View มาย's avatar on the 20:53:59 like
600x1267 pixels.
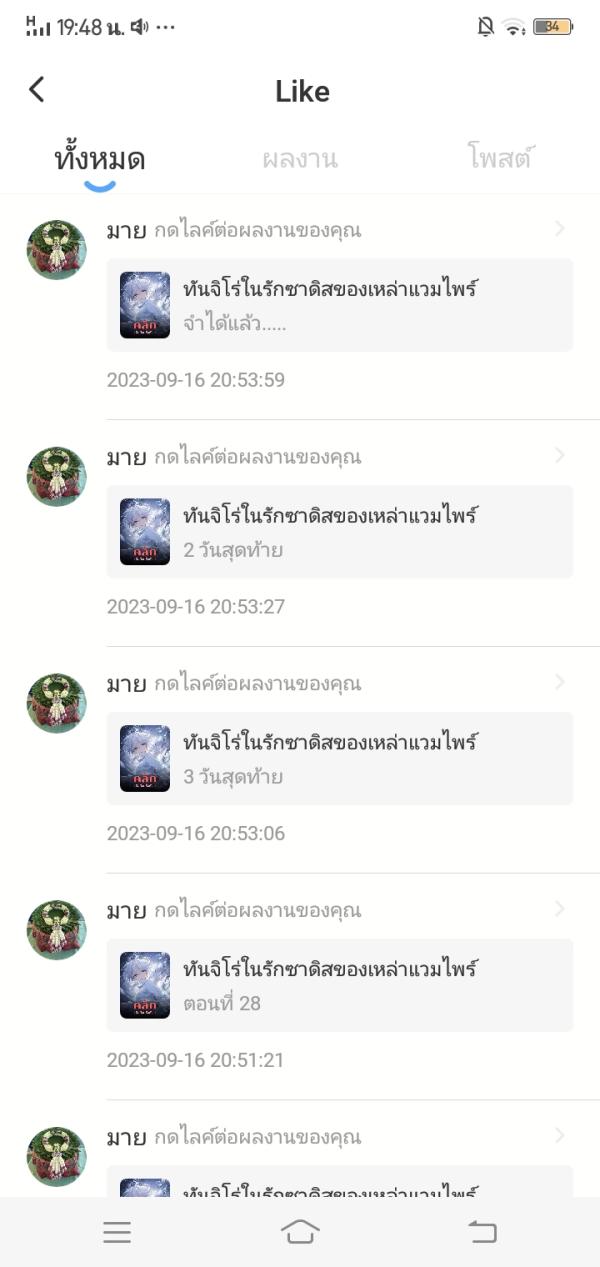pos(56,250)
